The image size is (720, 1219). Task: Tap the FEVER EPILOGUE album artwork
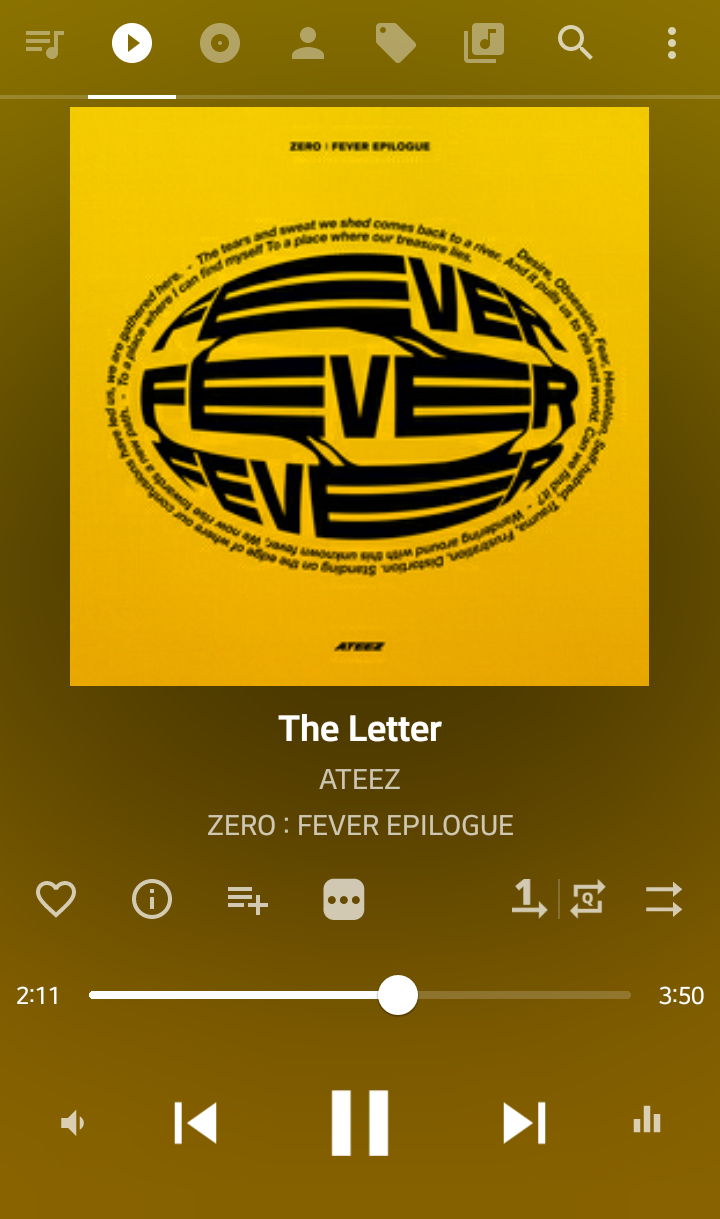pos(359,396)
